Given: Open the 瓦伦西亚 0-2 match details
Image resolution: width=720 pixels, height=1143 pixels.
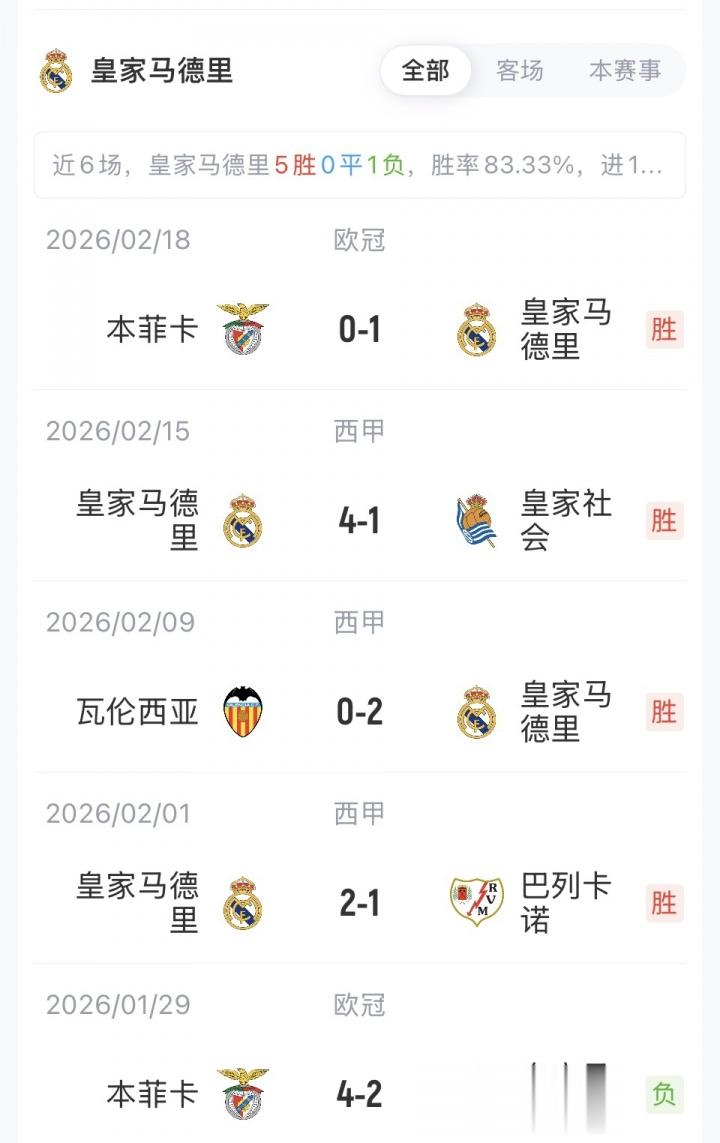Looking at the screenshot, I should pyautogui.click(x=360, y=712).
